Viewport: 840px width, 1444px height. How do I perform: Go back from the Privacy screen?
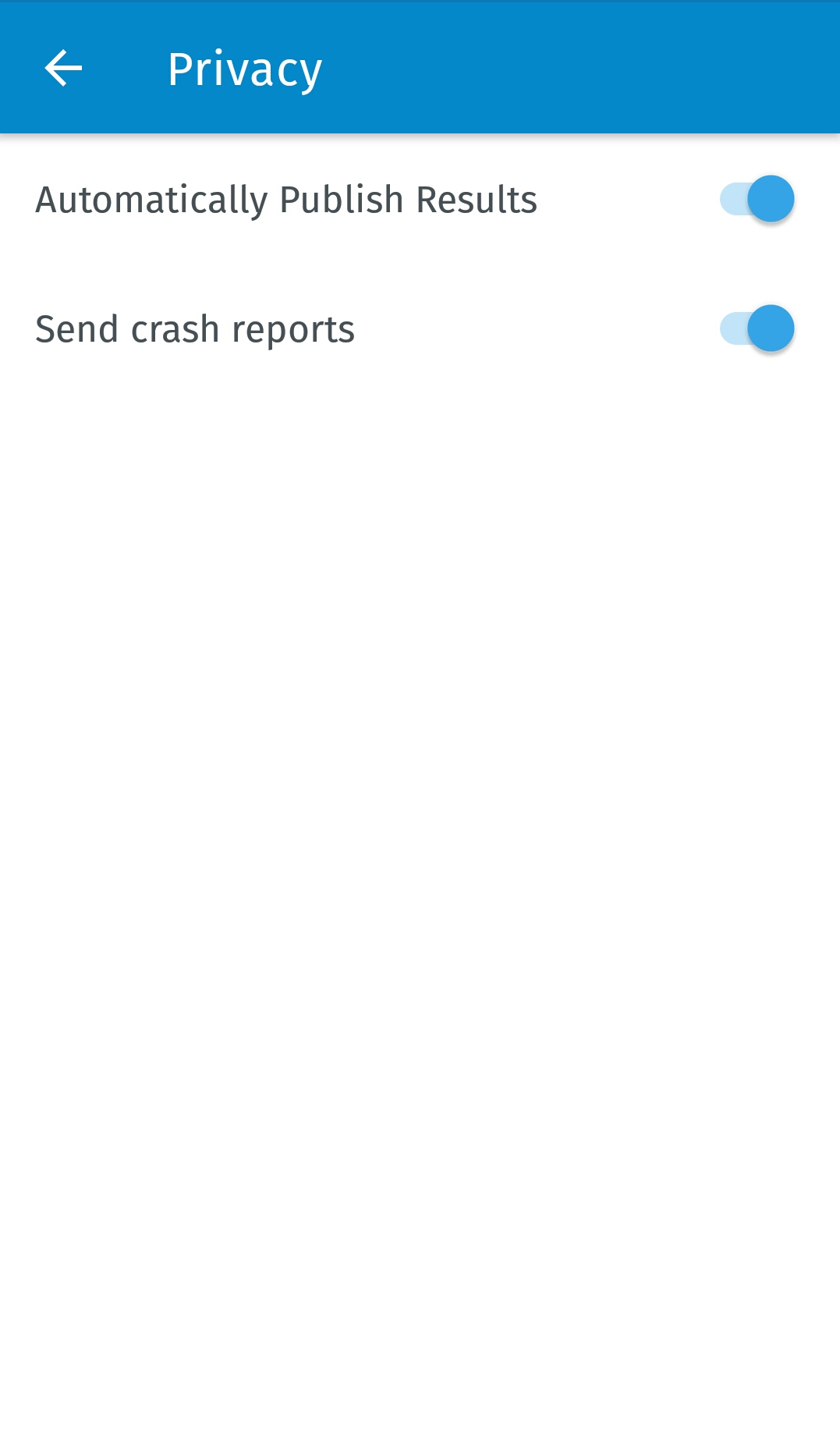point(63,69)
